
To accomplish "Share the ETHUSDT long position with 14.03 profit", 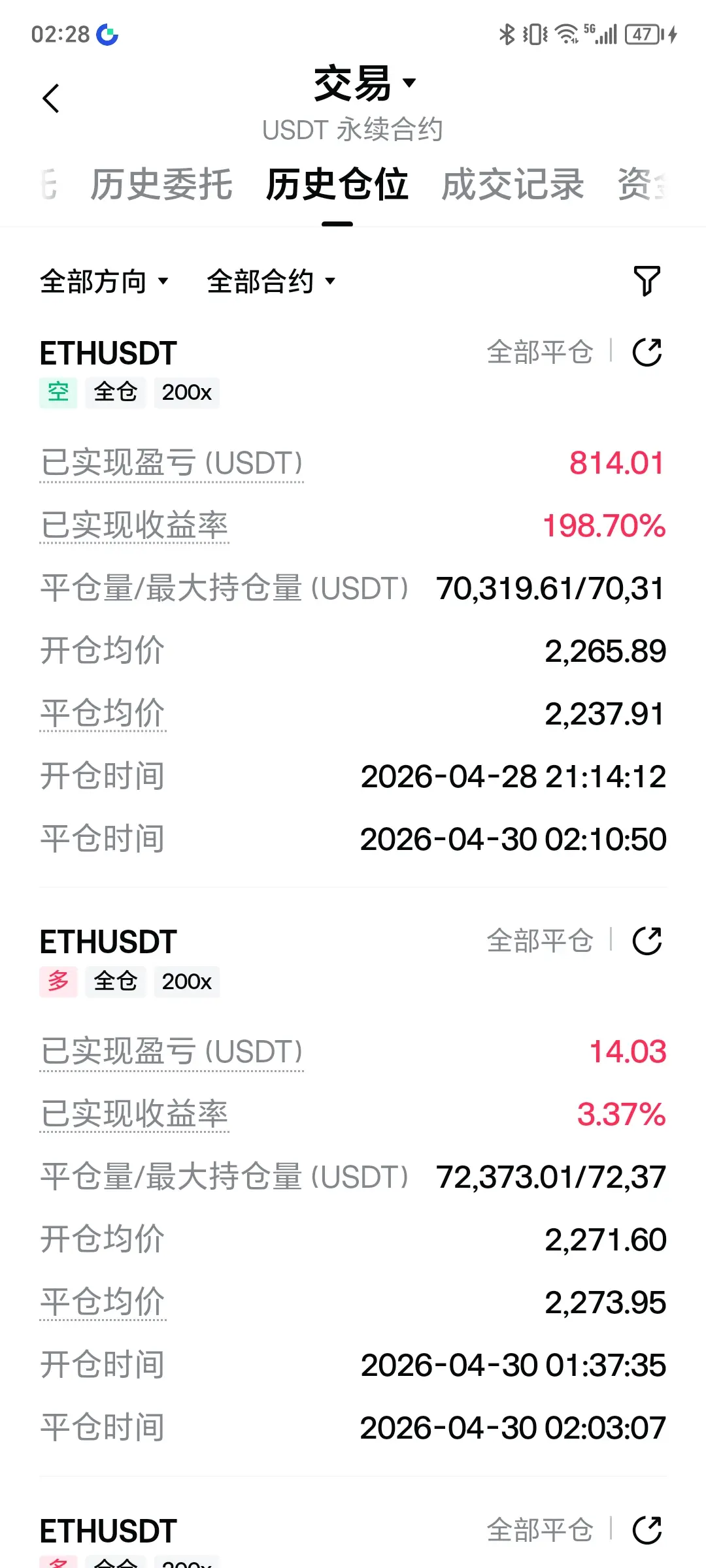I will click(x=647, y=941).
